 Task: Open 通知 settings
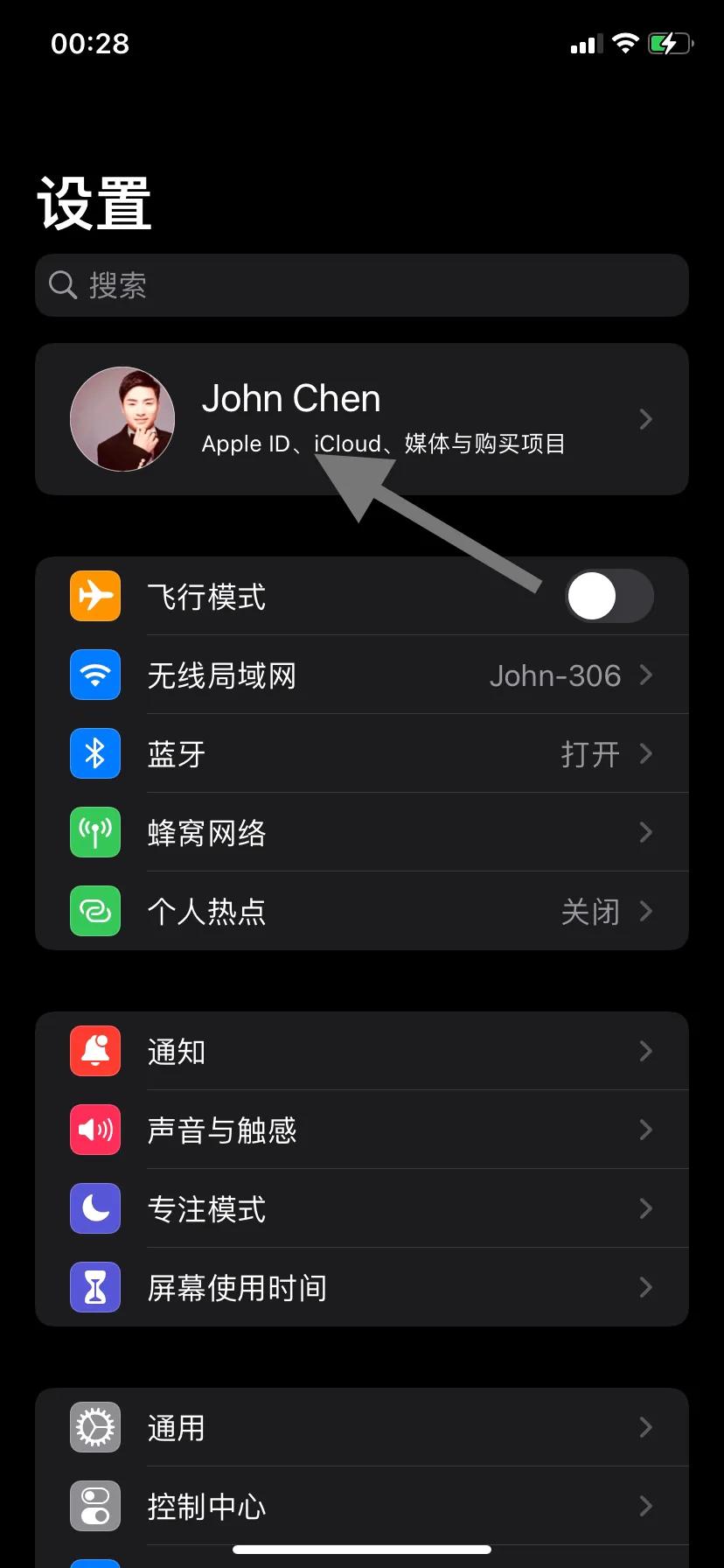[x=362, y=1051]
